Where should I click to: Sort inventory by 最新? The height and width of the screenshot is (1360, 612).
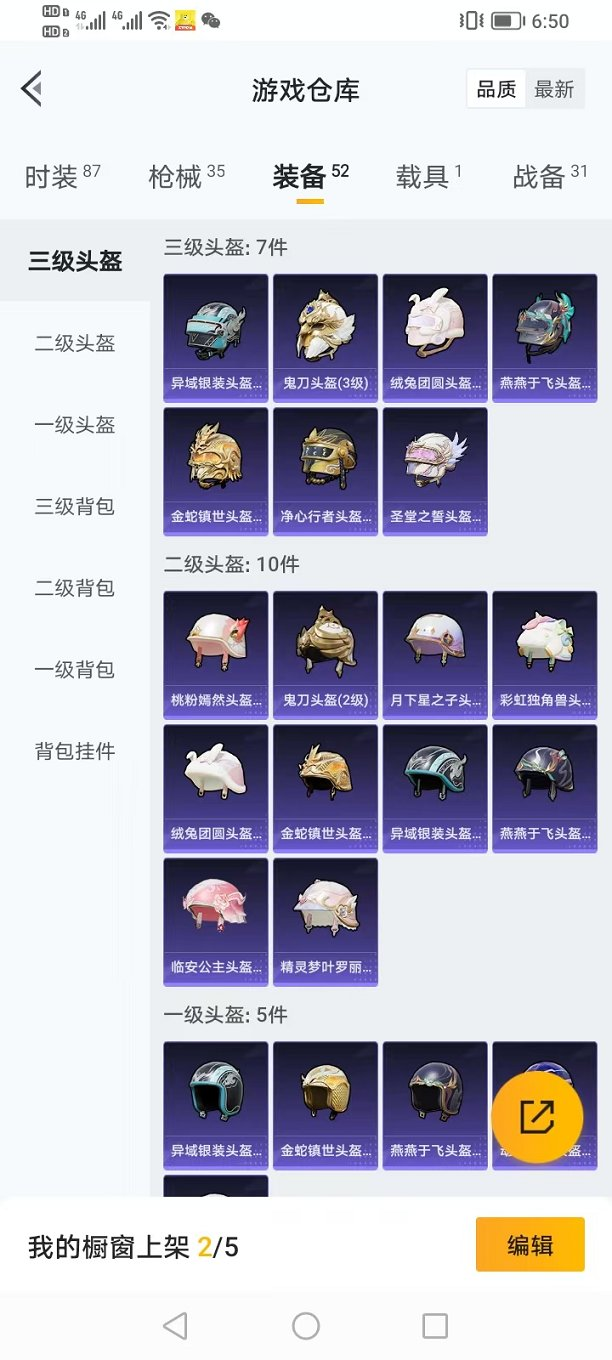pos(553,90)
